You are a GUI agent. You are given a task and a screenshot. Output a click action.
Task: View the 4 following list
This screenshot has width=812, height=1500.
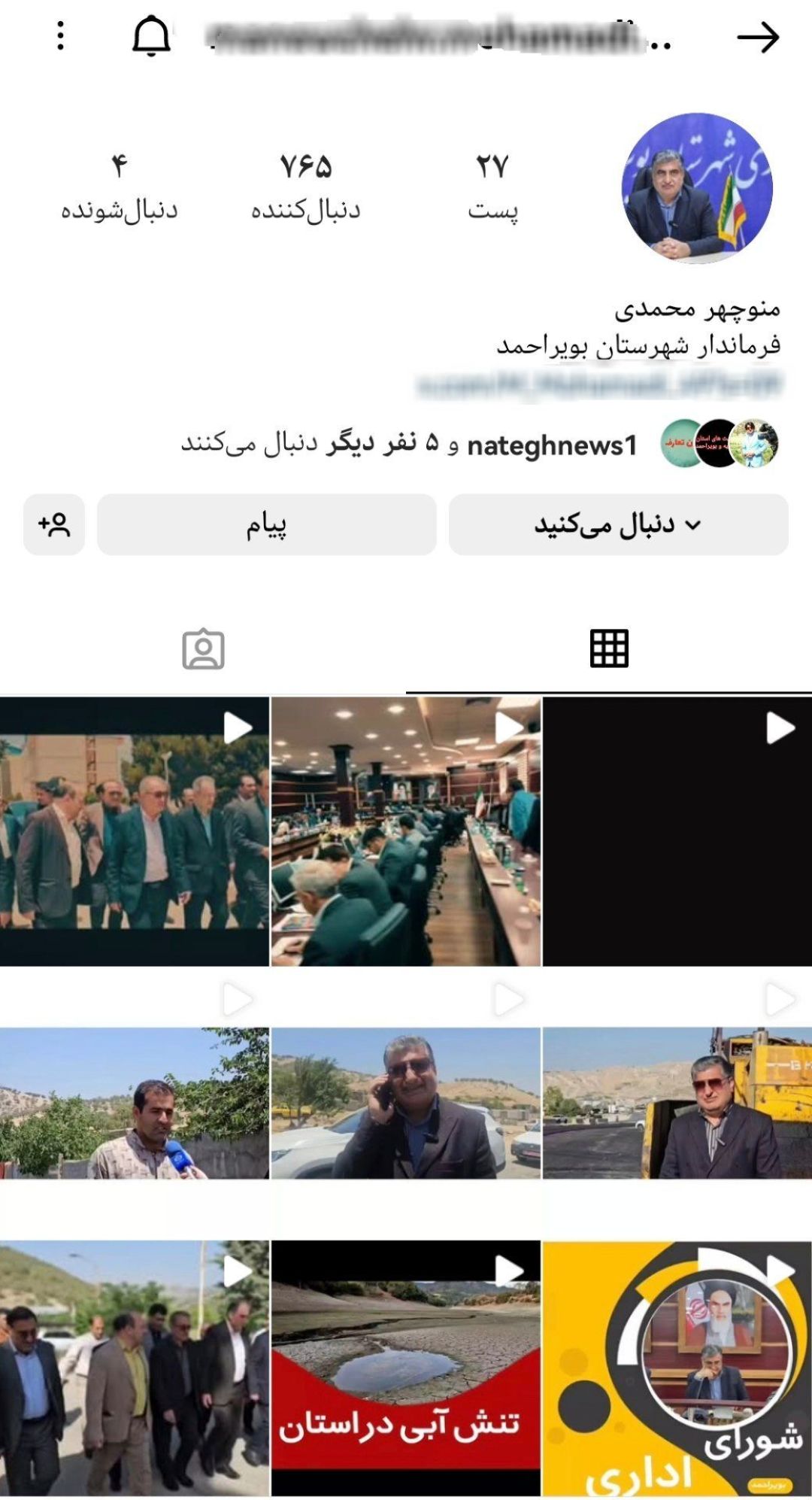pyautogui.click(x=120, y=186)
